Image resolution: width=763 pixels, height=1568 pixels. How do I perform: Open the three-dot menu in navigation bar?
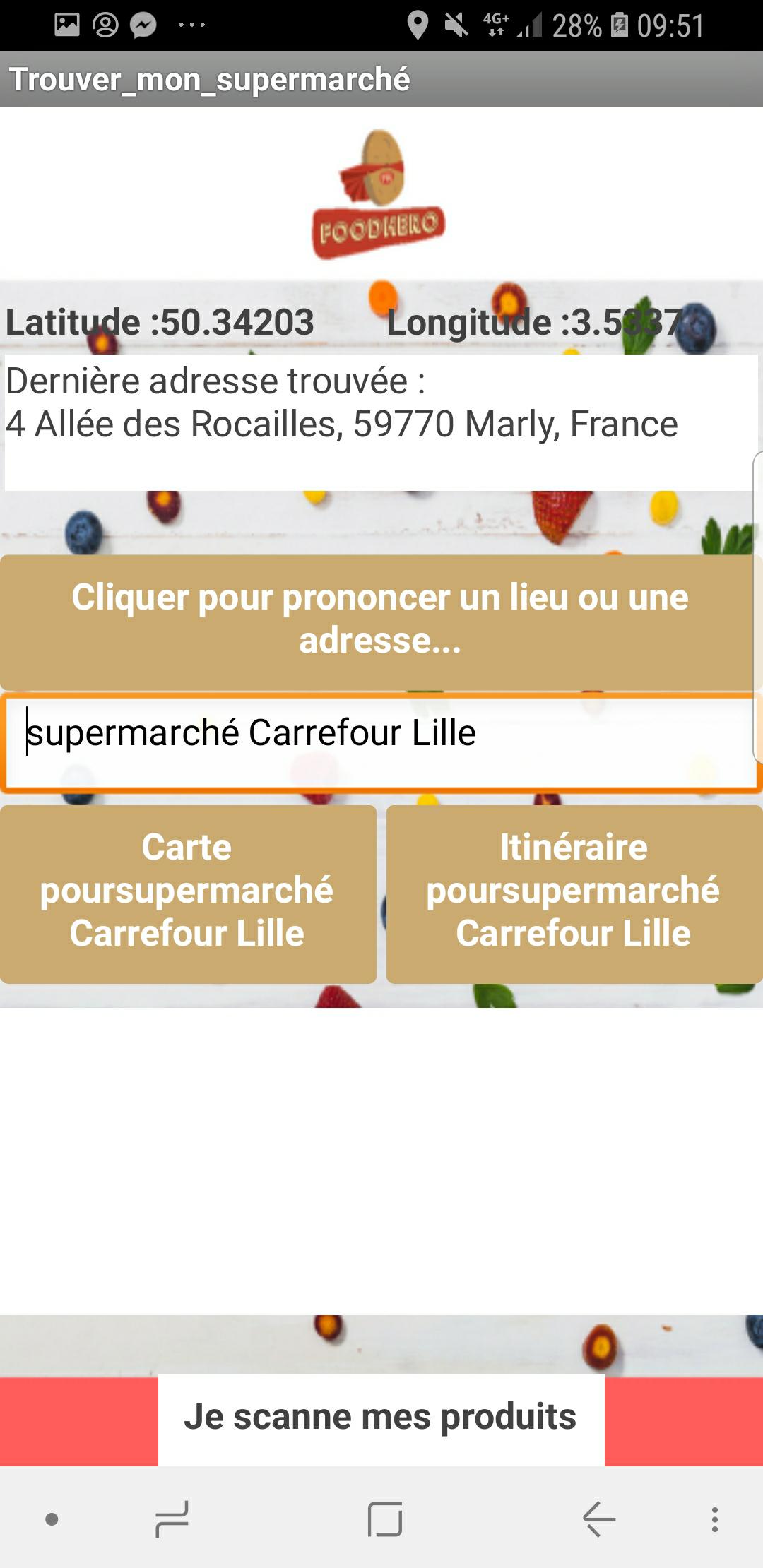(x=715, y=1519)
